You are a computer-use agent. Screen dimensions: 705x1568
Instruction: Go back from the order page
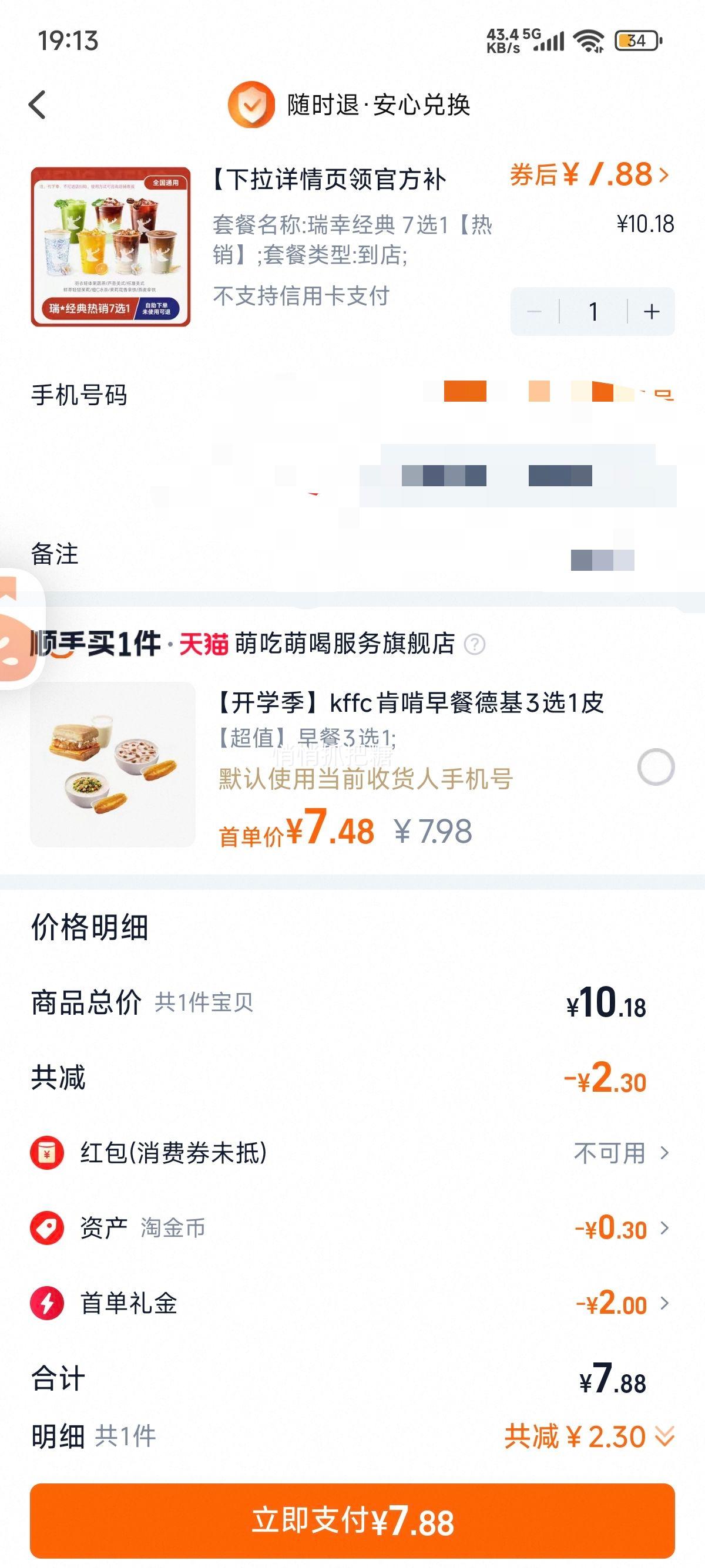(38, 105)
